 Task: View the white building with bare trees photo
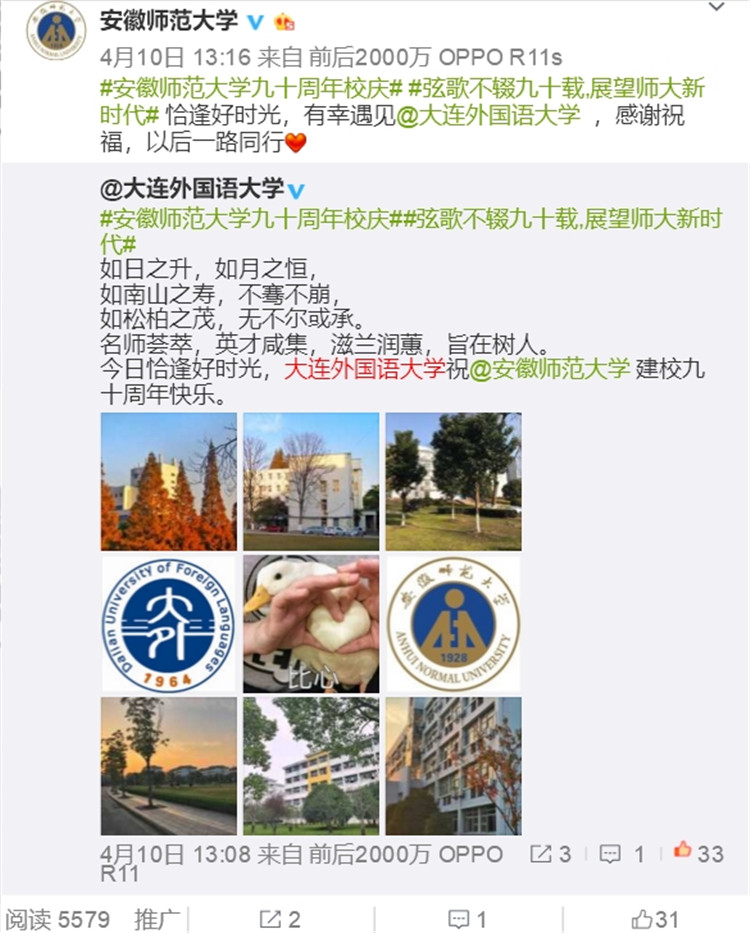(x=311, y=481)
